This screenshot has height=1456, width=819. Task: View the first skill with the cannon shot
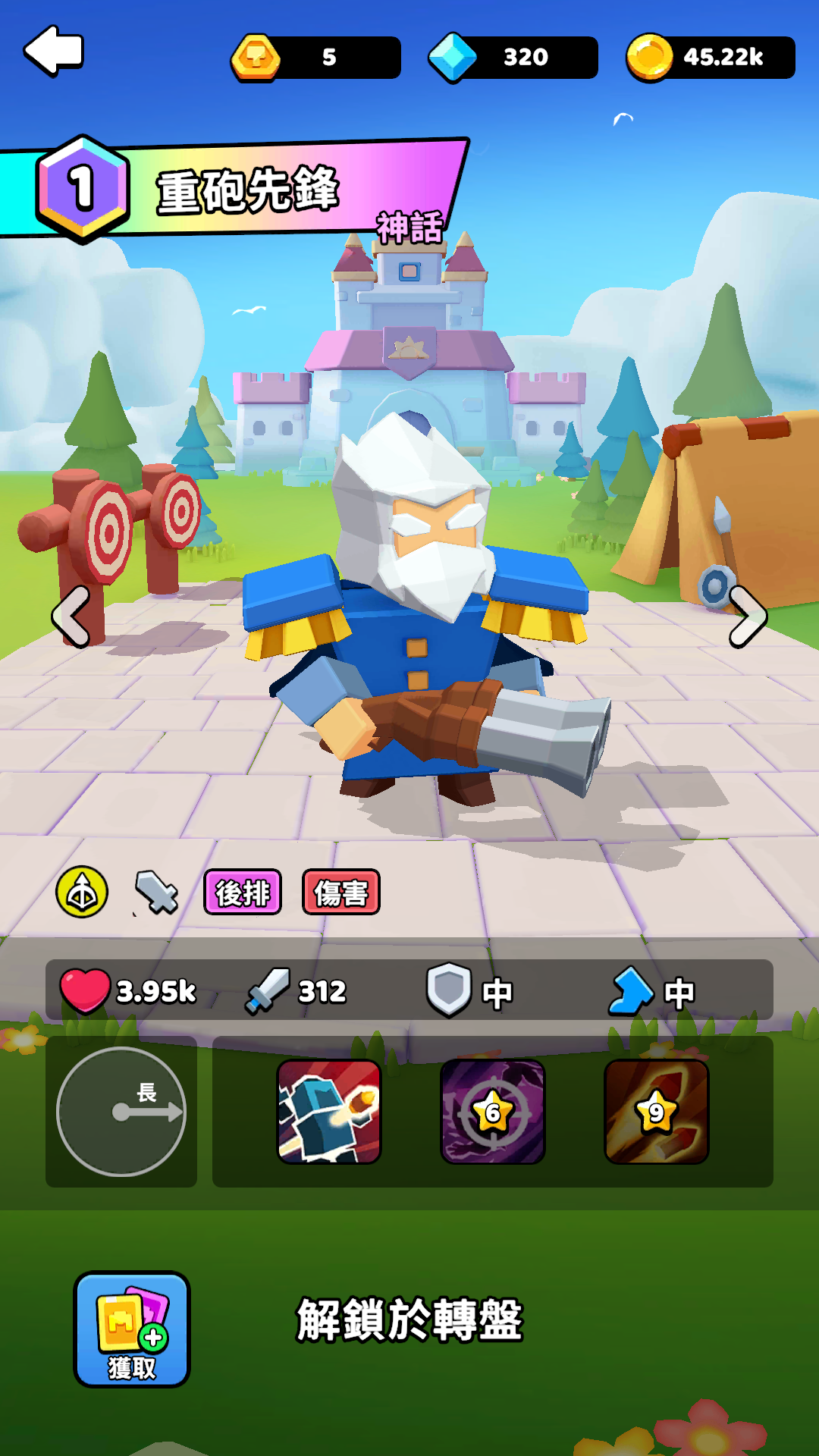[329, 1112]
